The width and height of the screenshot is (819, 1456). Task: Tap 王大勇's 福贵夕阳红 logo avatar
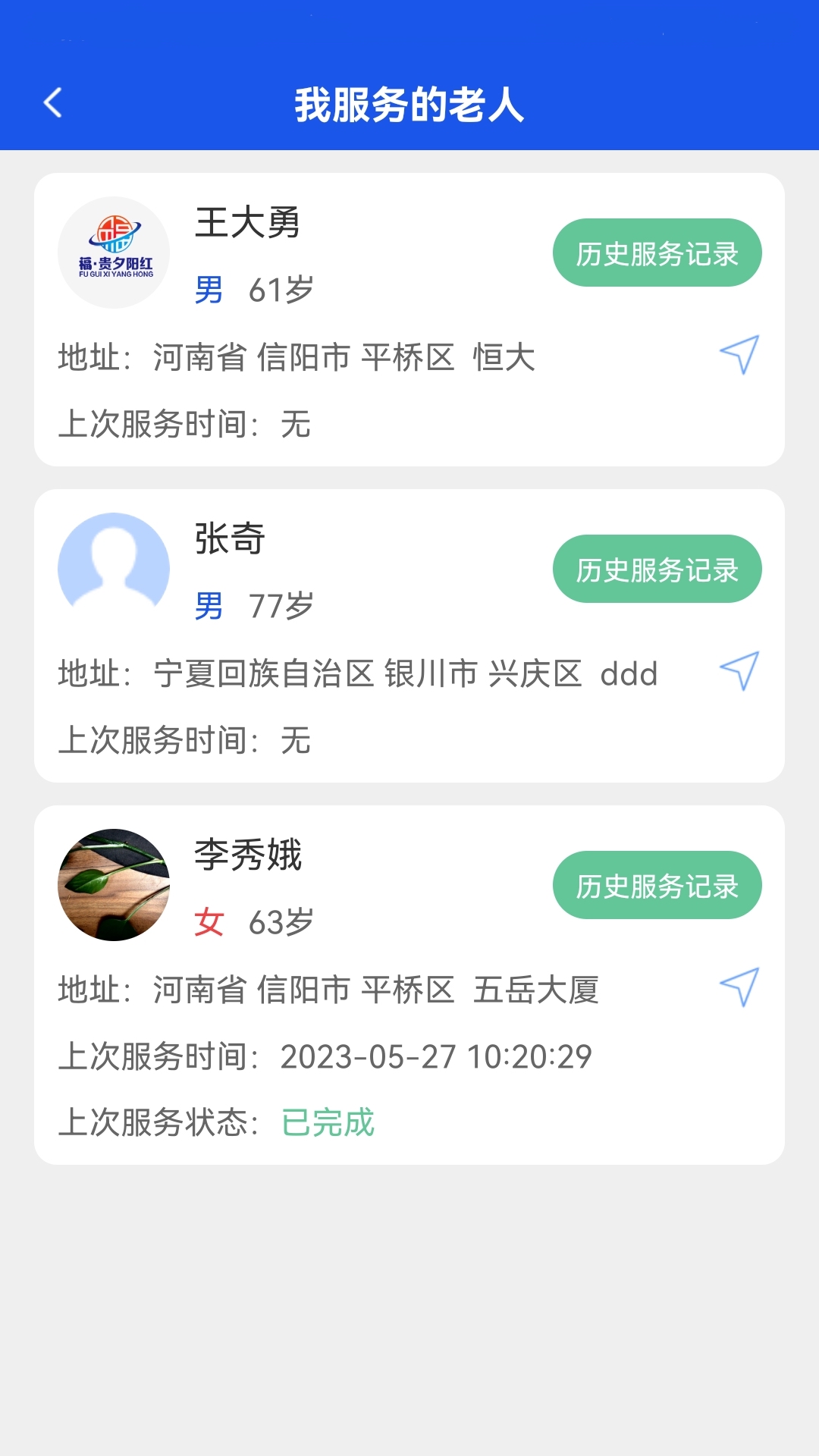pos(114,252)
